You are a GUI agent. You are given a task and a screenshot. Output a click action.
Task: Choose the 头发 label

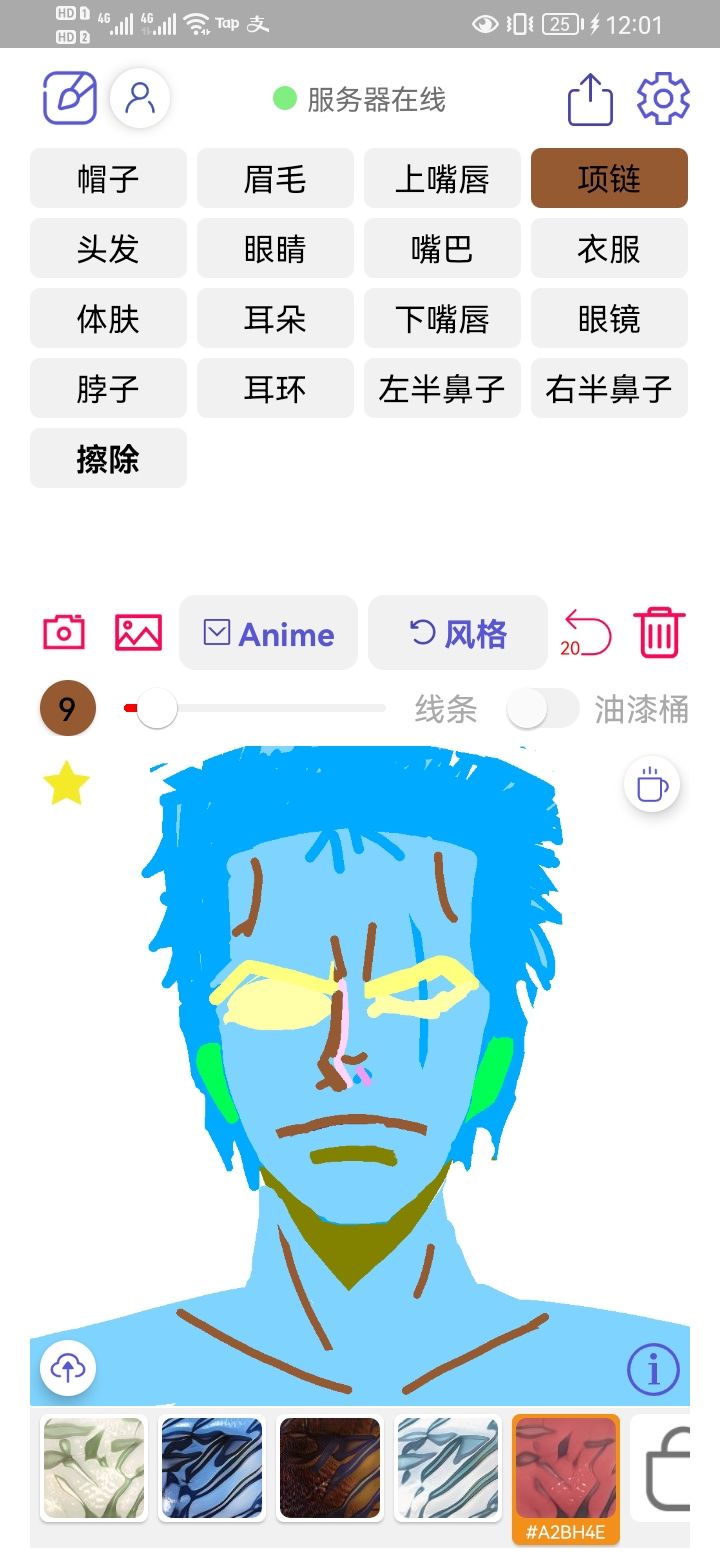tap(108, 249)
